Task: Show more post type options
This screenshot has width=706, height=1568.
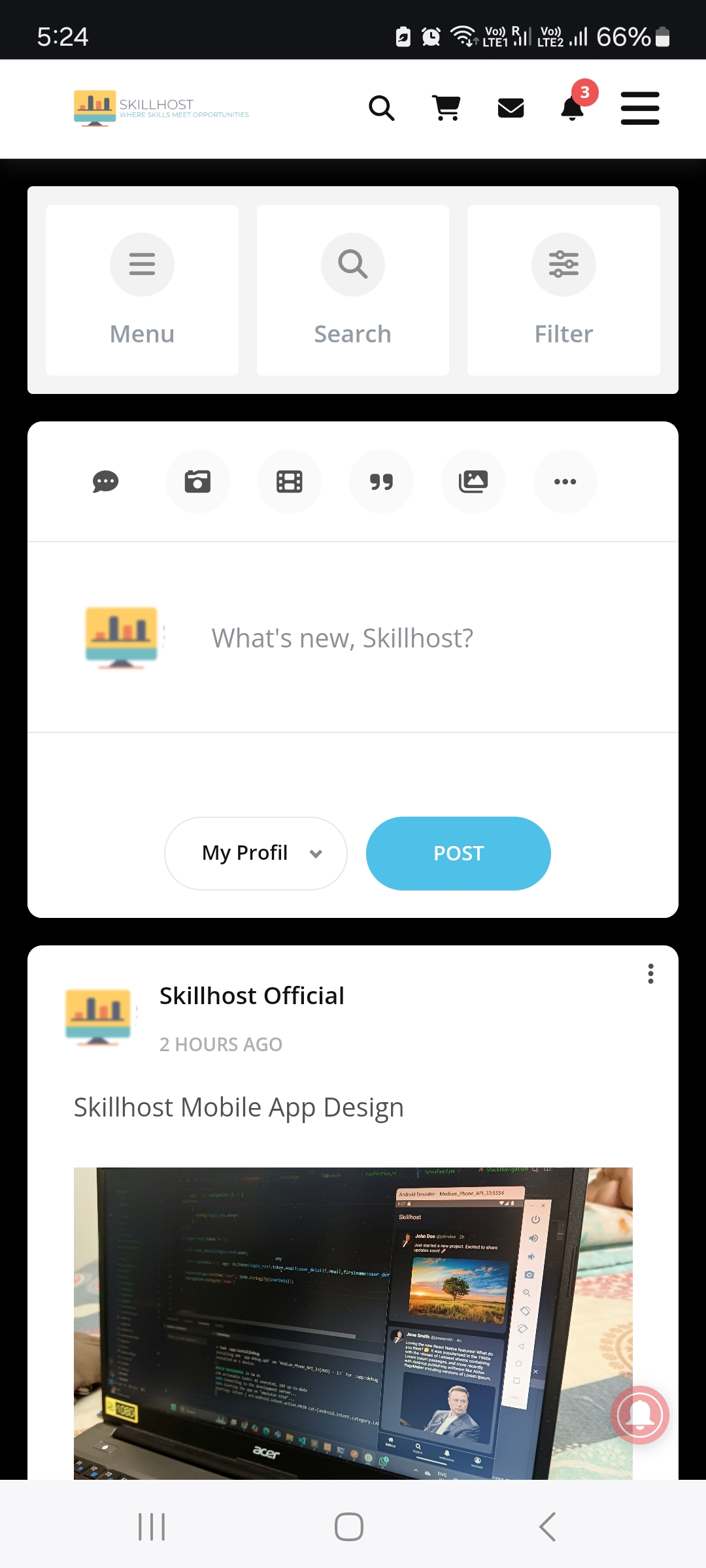Action: point(565,482)
